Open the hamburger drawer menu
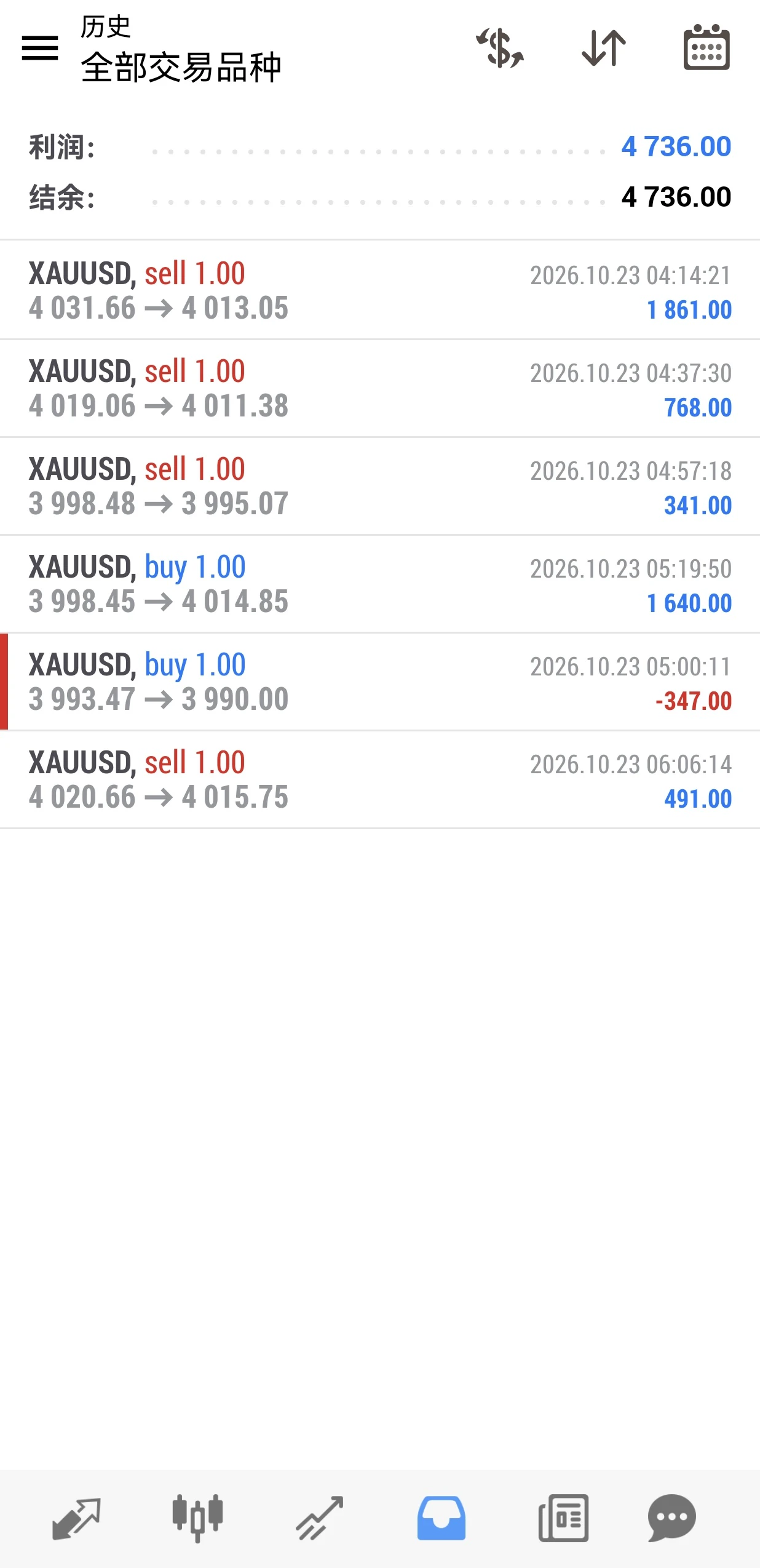 (x=40, y=48)
